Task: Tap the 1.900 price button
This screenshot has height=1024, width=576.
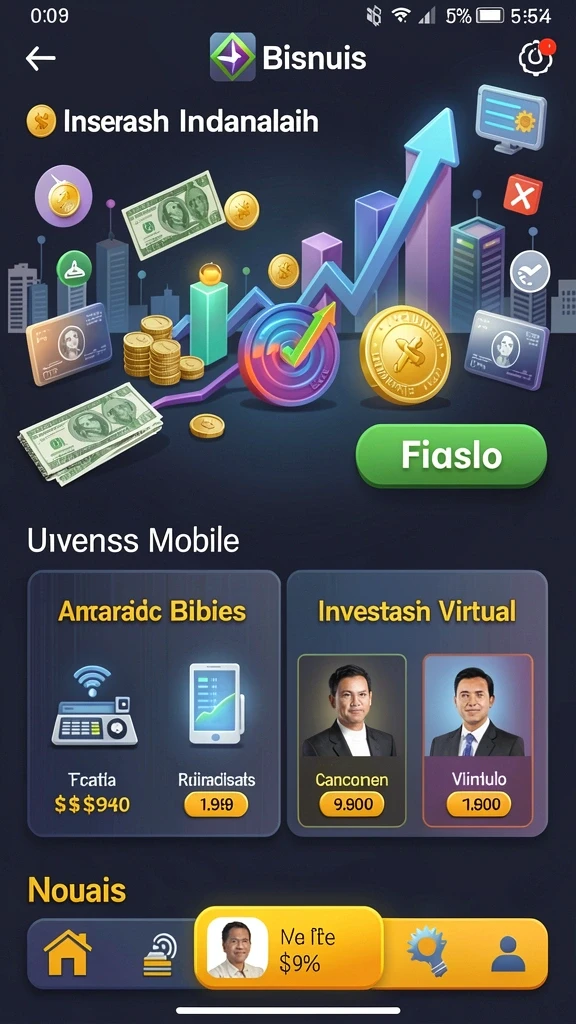Action: pyautogui.click(x=479, y=805)
